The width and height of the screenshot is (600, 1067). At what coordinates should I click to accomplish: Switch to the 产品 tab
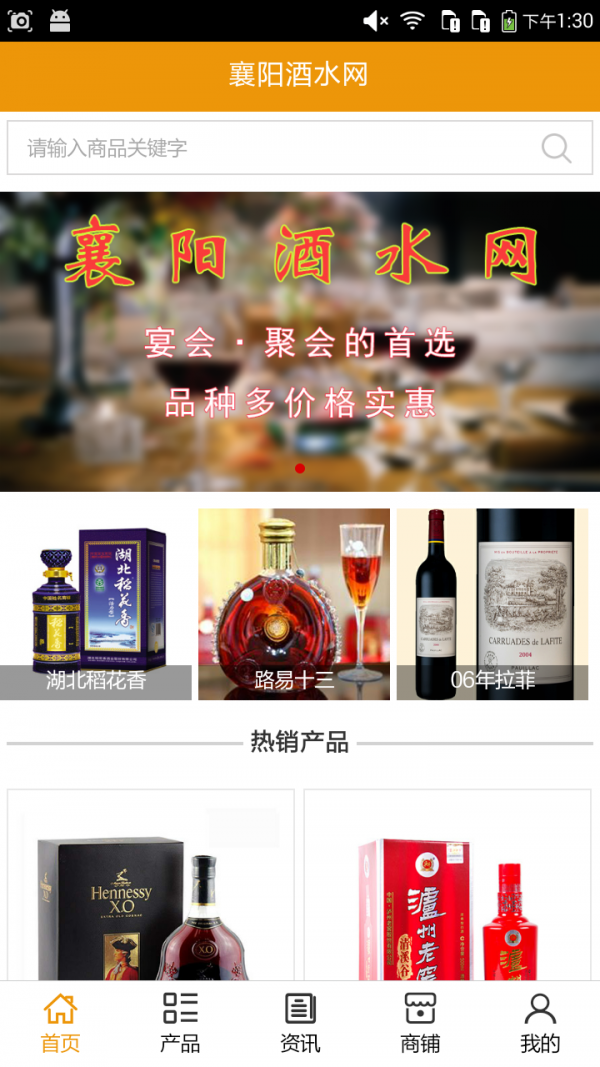(180, 1024)
